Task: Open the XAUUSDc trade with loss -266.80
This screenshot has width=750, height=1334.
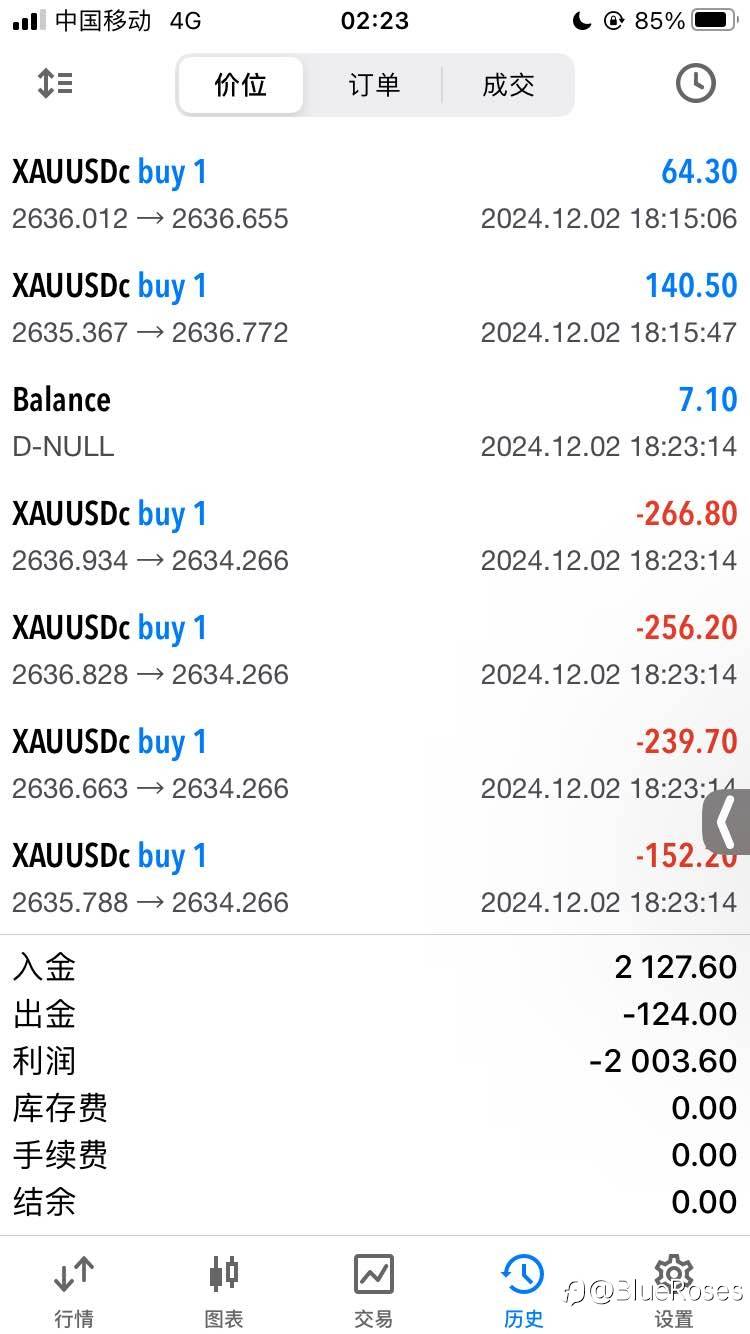Action: point(374,536)
